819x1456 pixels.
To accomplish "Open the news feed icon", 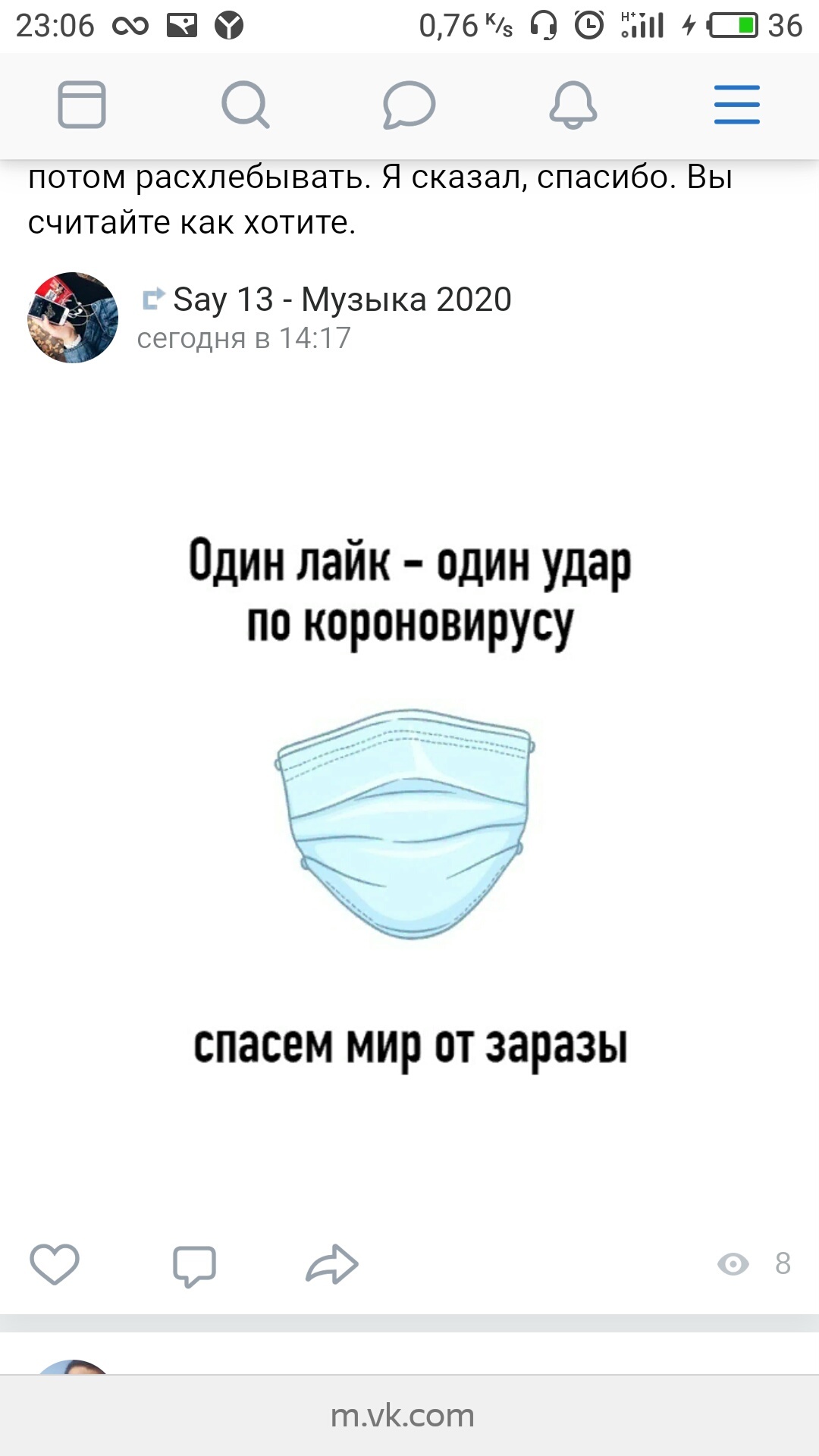I will [82, 105].
